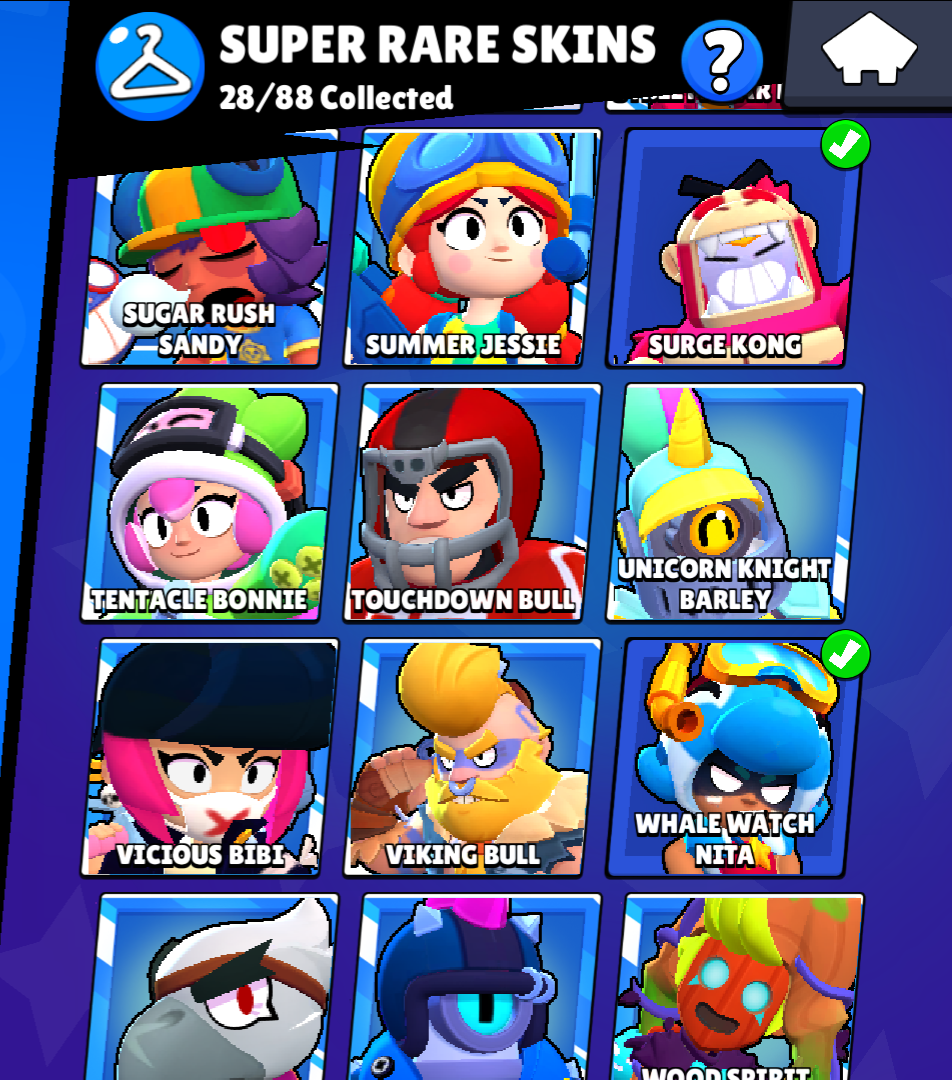Open the Vicious Bibi skin
Screen dimensions: 952x1080
[213, 758]
